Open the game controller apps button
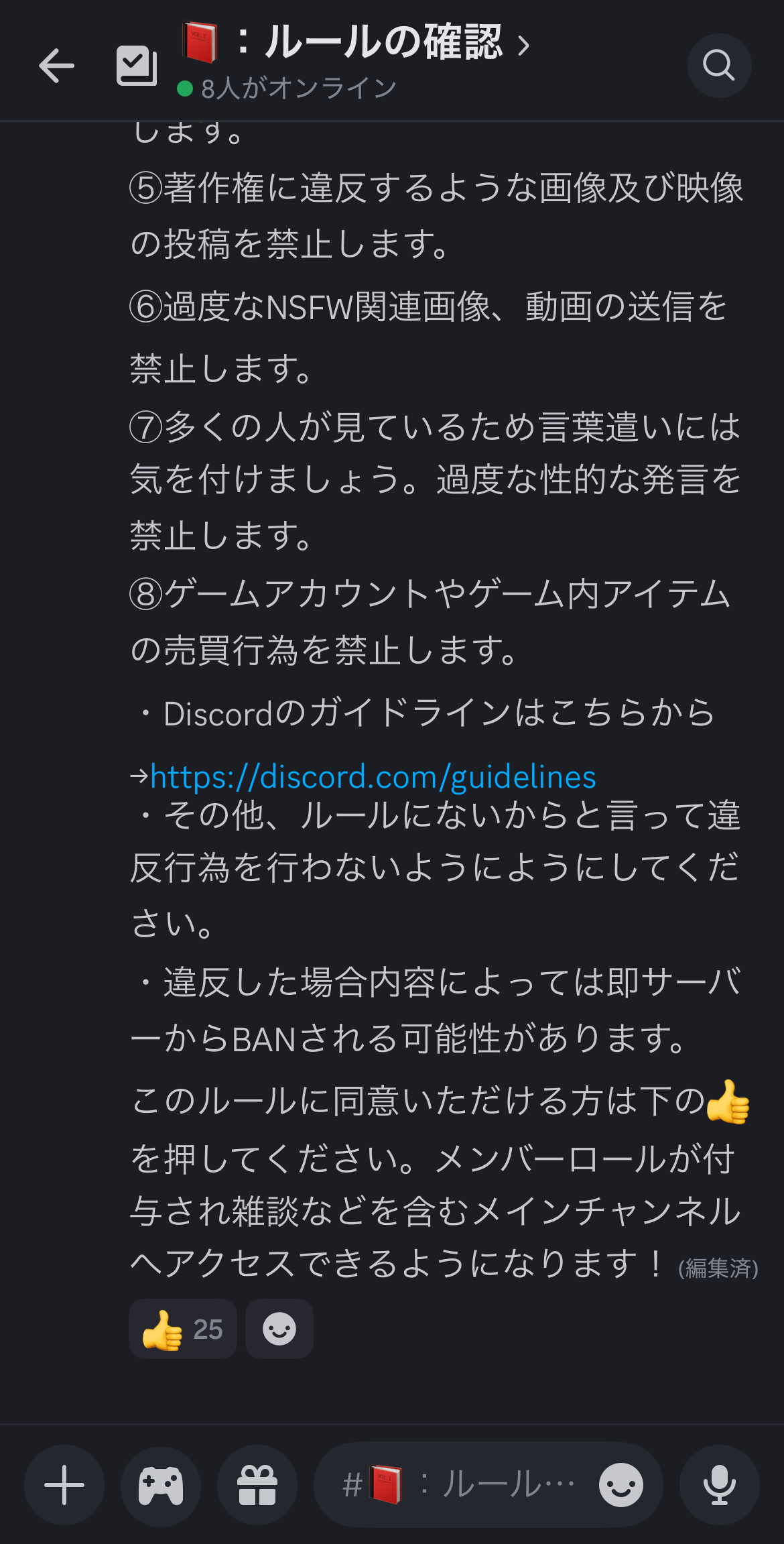The image size is (784, 1544). pos(160,1485)
